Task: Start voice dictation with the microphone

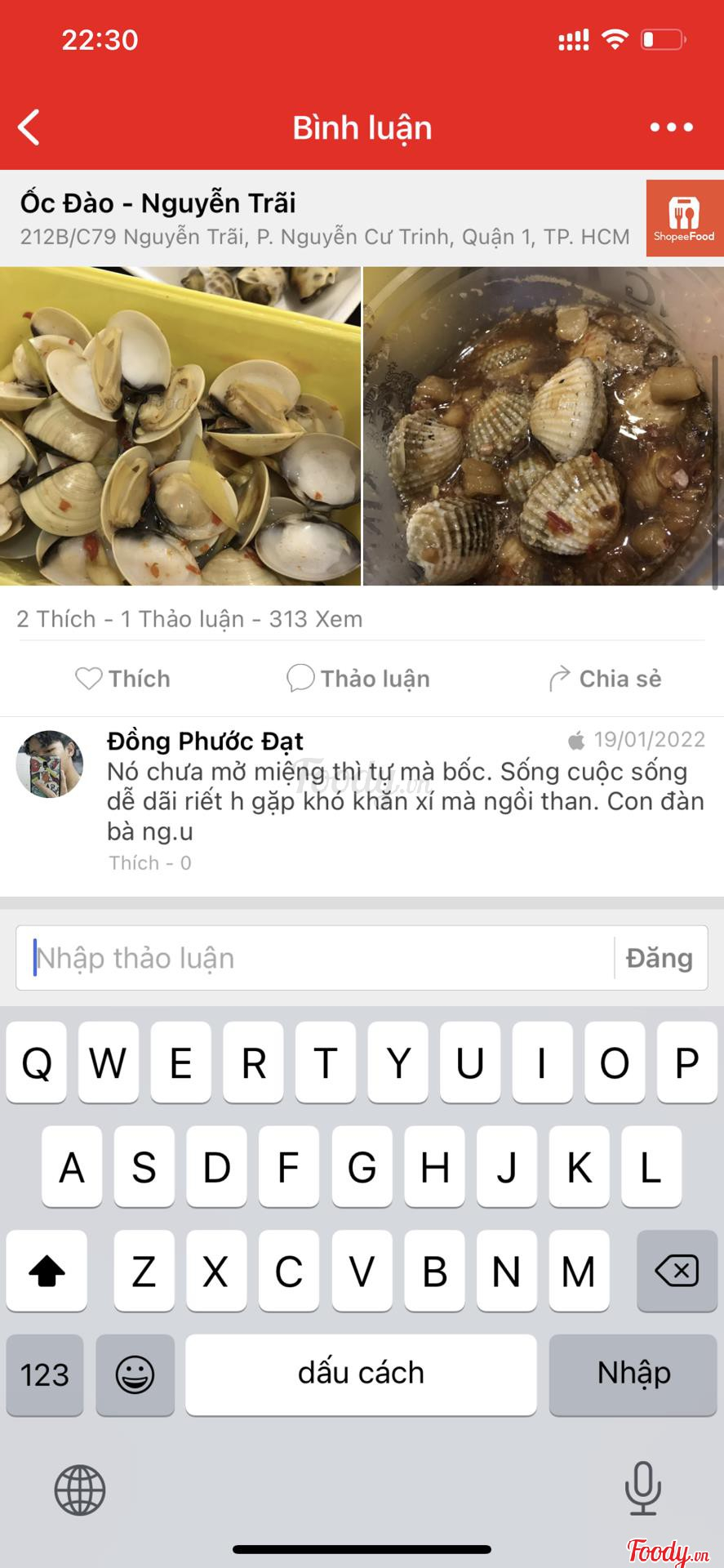Action: pyautogui.click(x=642, y=1488)
